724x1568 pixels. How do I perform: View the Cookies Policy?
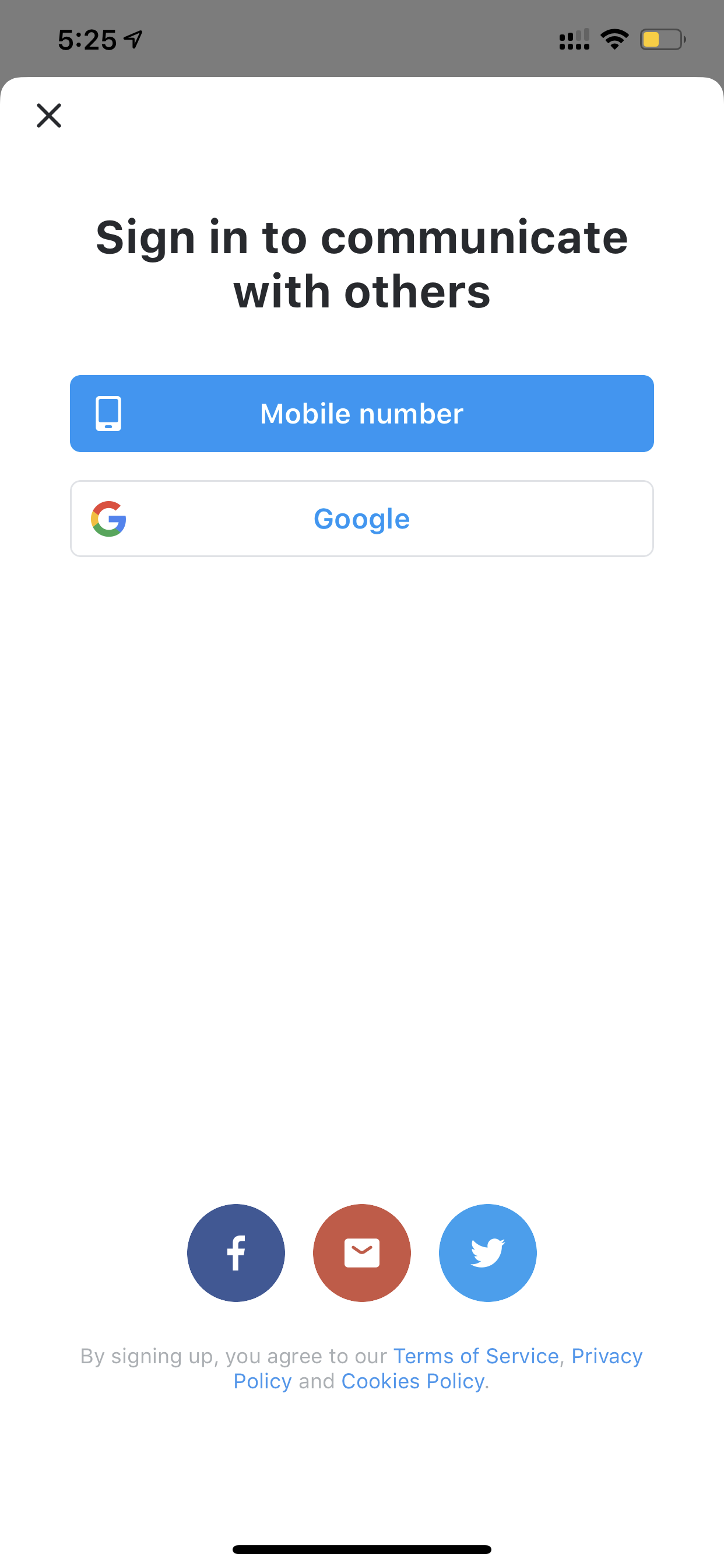(413, 1381)
